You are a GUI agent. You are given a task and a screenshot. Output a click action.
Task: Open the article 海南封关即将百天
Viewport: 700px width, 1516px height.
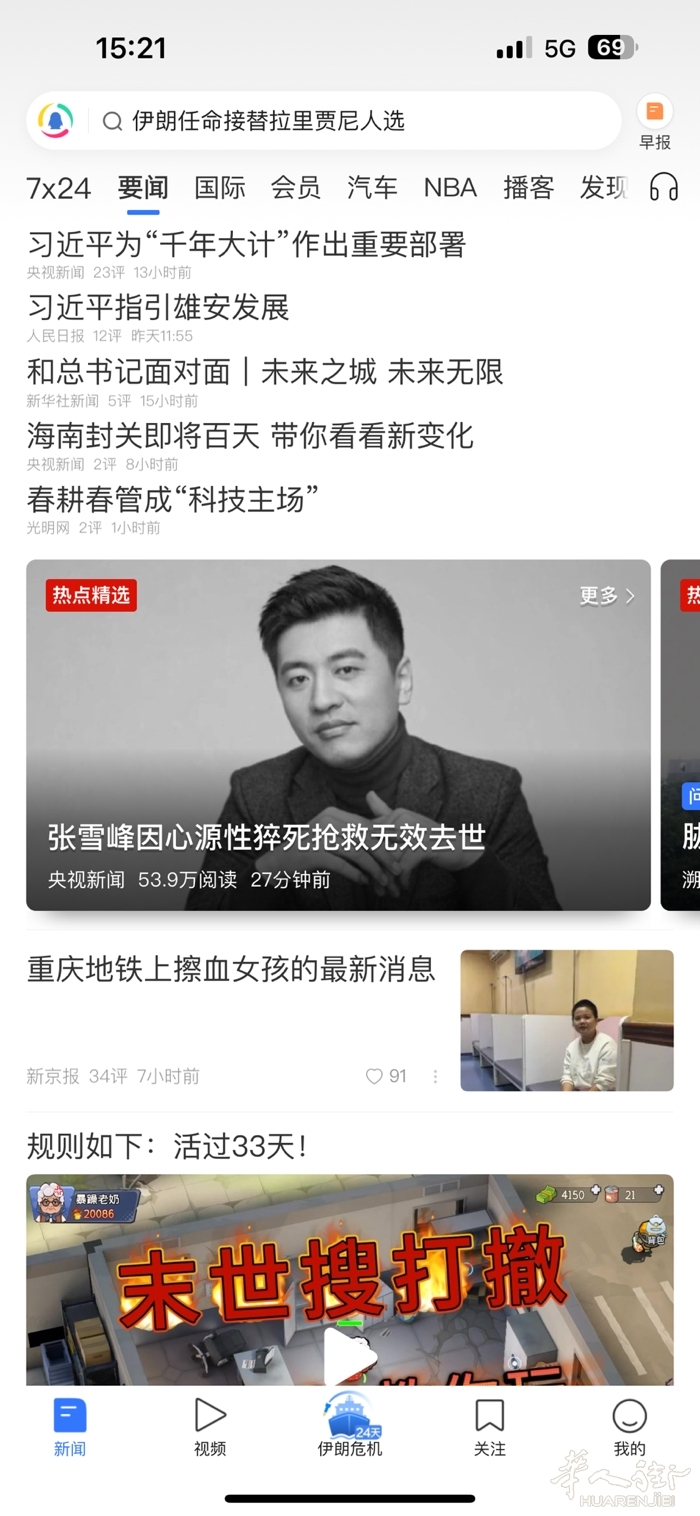pos(250,435)
